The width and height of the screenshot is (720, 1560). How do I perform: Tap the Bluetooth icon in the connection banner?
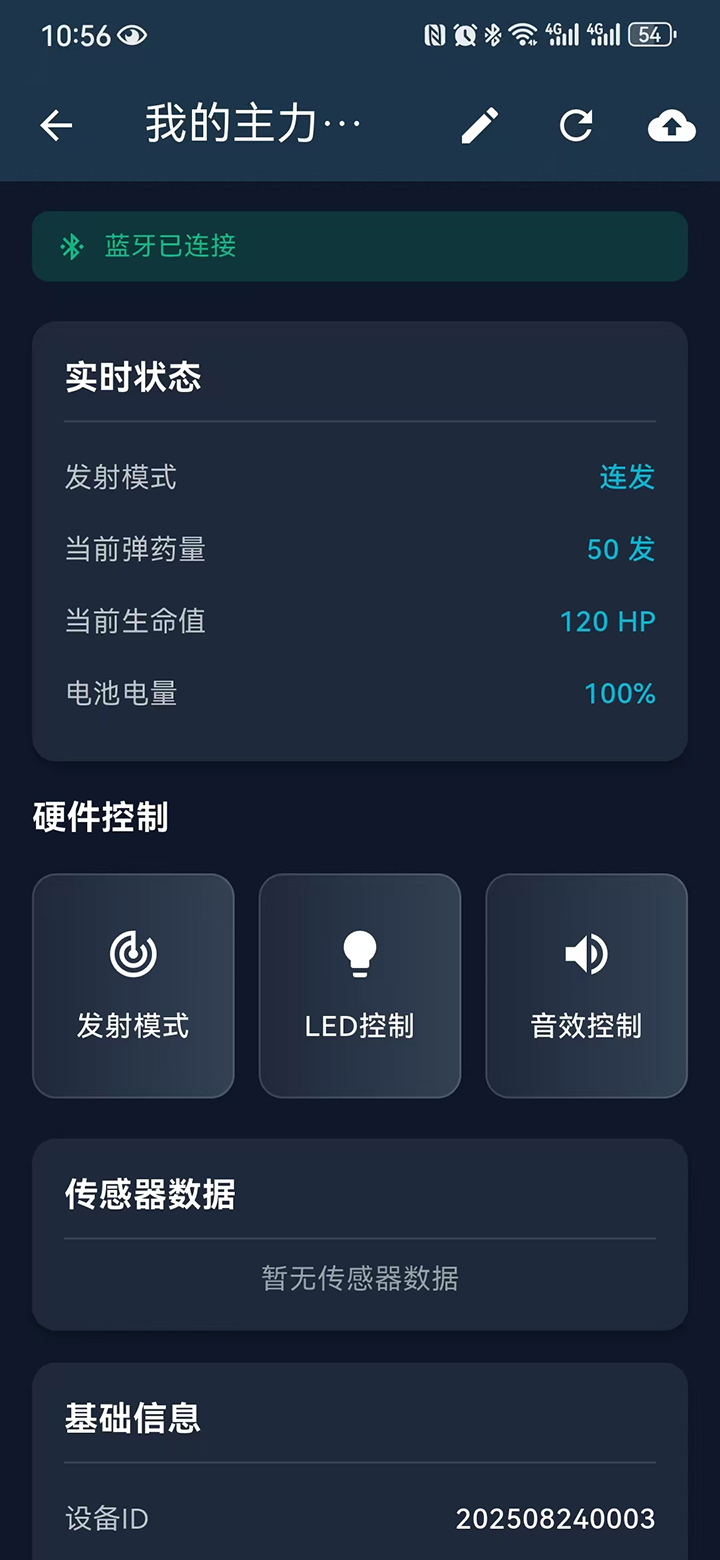pos(72,246)
